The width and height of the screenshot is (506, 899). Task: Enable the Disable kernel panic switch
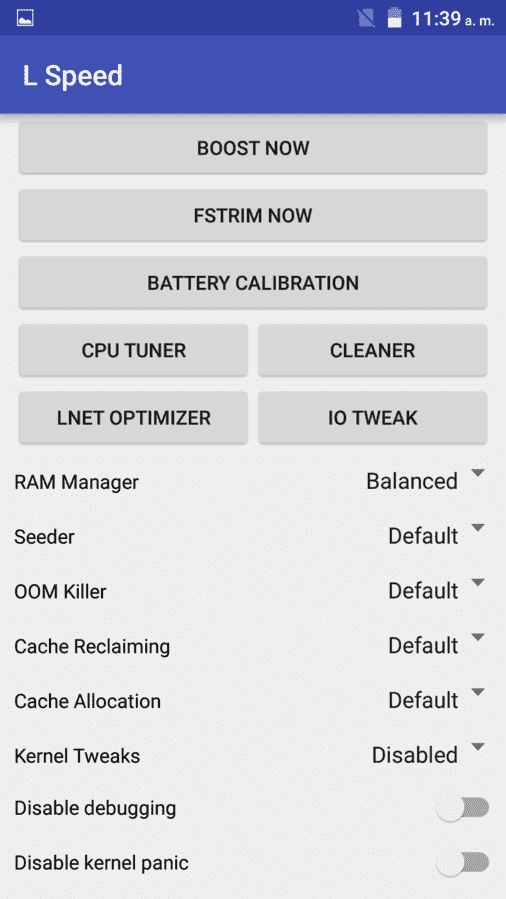coord(462,863)
